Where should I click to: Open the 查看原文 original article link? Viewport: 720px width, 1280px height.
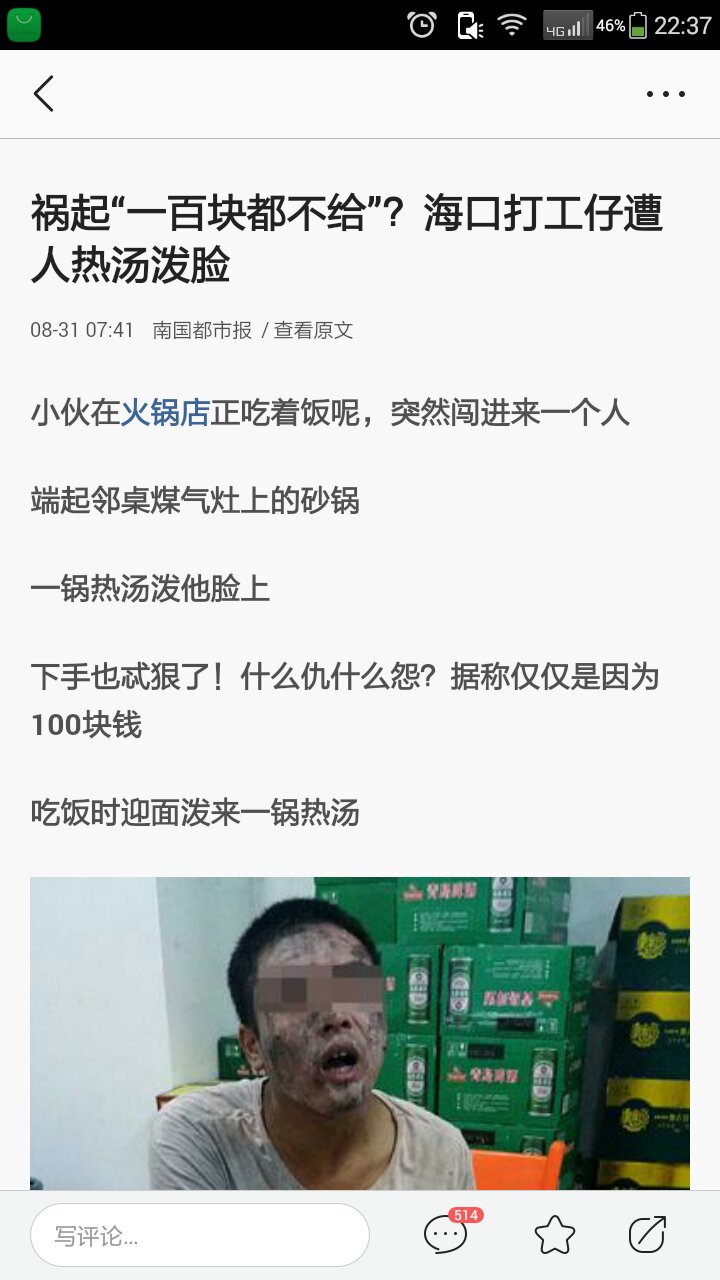point(313,330)
